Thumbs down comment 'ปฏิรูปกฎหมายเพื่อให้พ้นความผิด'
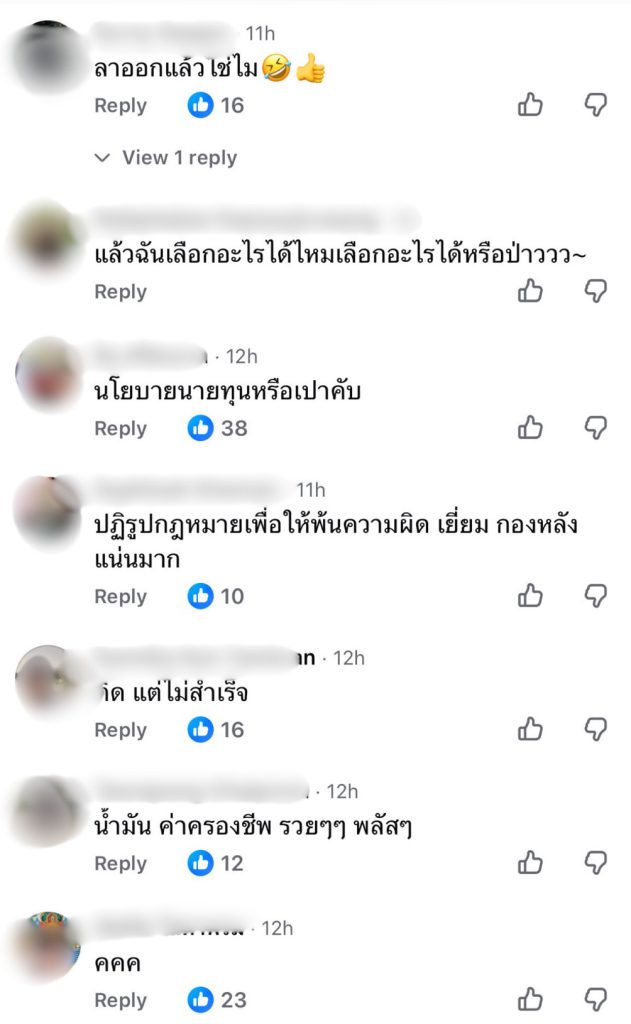Screen dimensions: 631x1024 click(596, 596)
